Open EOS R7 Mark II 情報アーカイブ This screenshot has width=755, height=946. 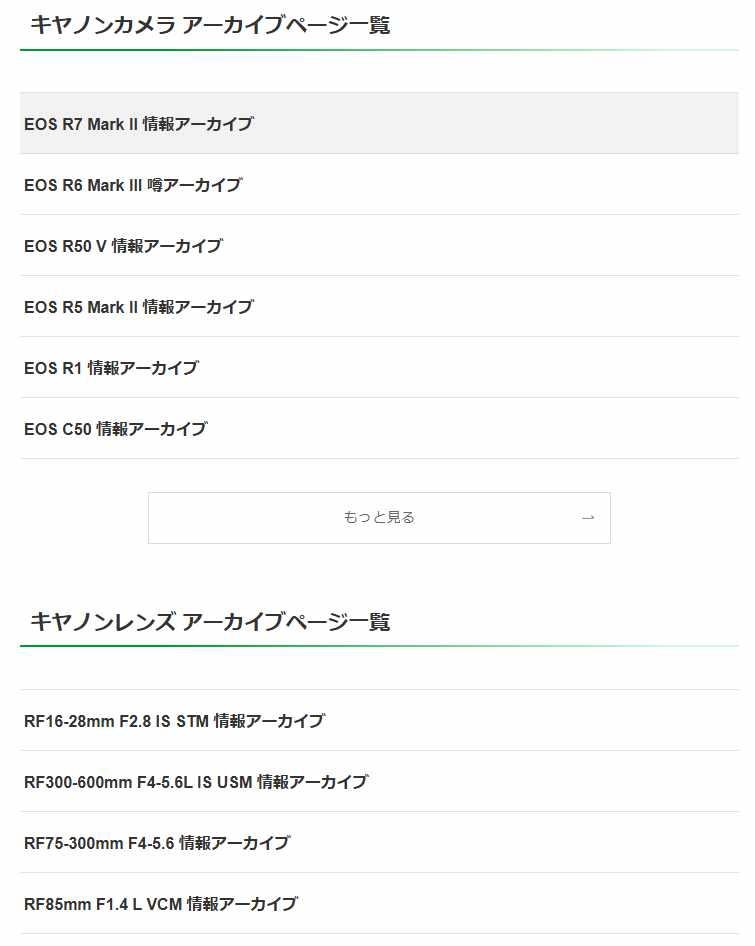coord(139,124)
